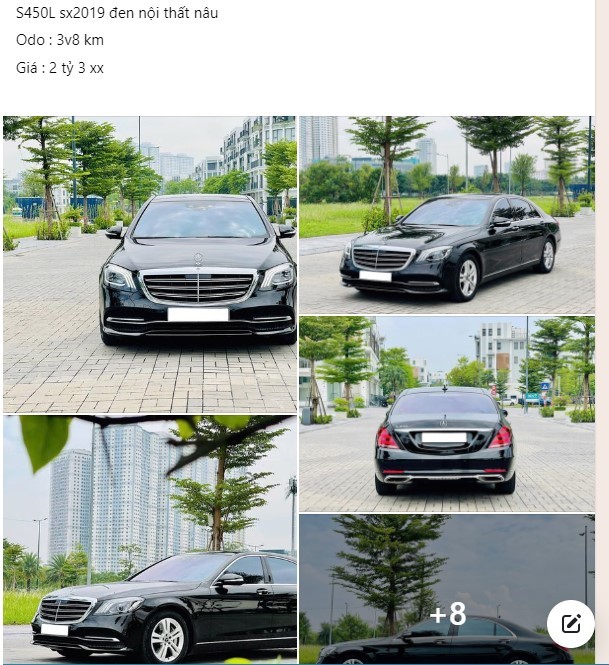Open the rear-view photo of the car

tap(447, 414)
